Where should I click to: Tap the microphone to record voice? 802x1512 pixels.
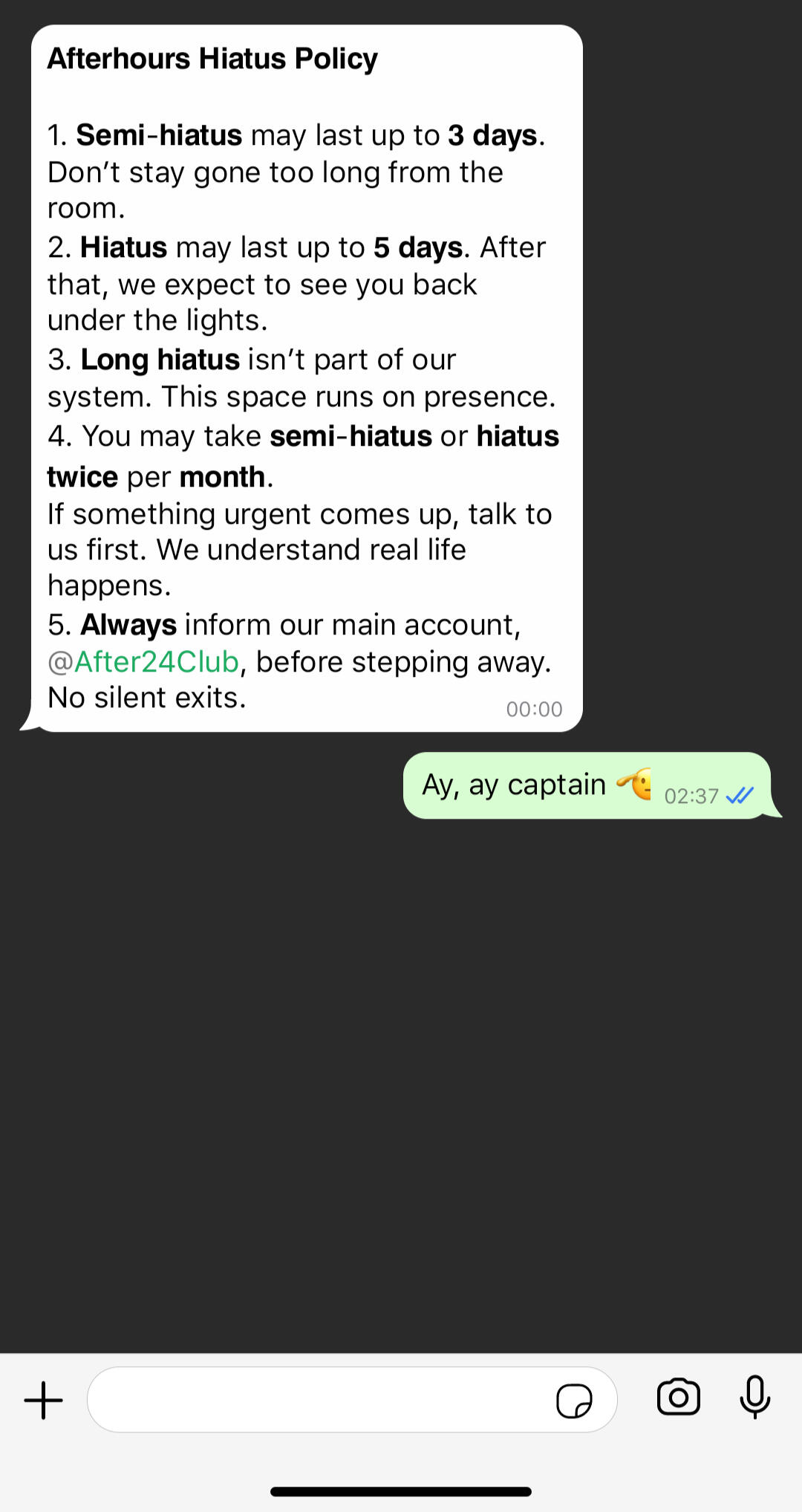(x=755, y=1398)
